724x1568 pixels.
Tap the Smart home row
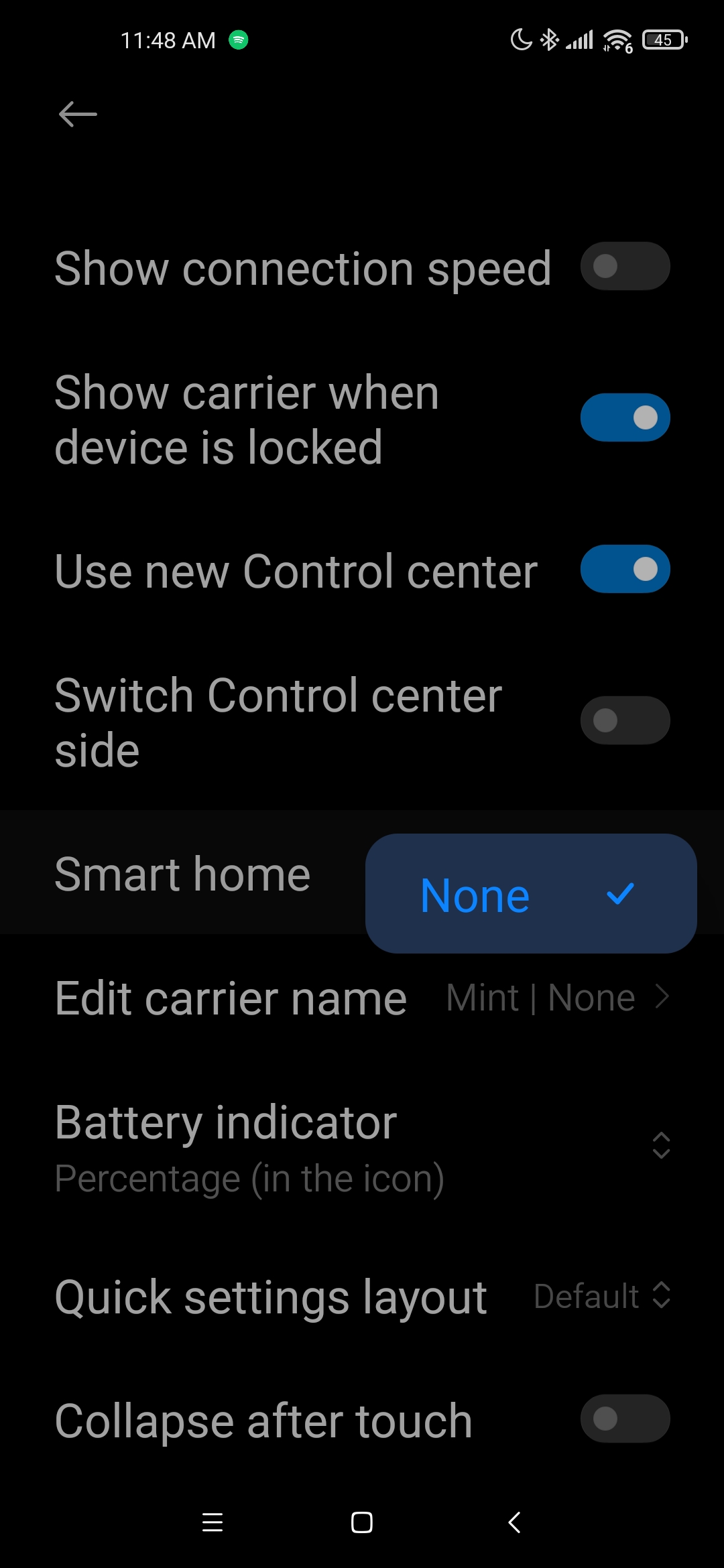[182, 874]
